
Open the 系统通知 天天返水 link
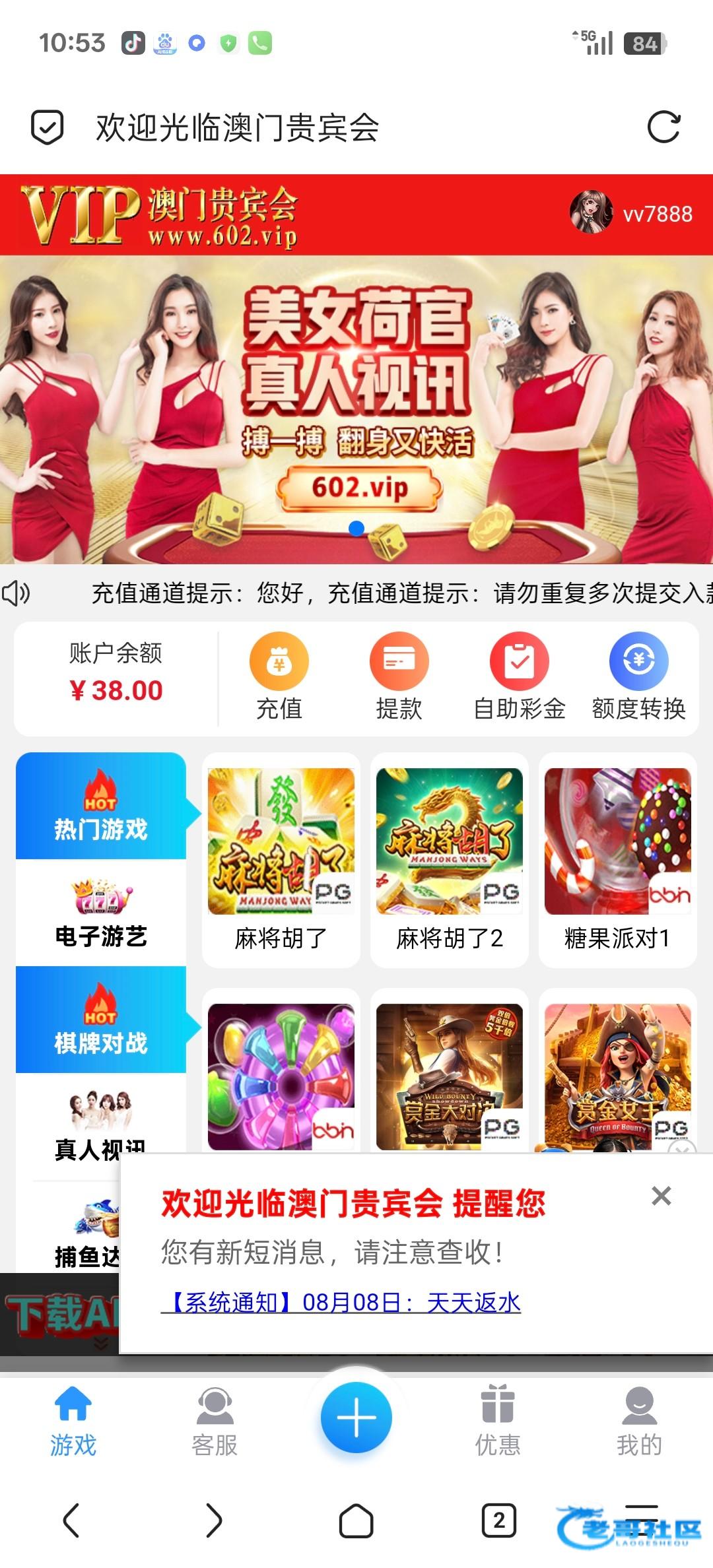point(341,1302)
